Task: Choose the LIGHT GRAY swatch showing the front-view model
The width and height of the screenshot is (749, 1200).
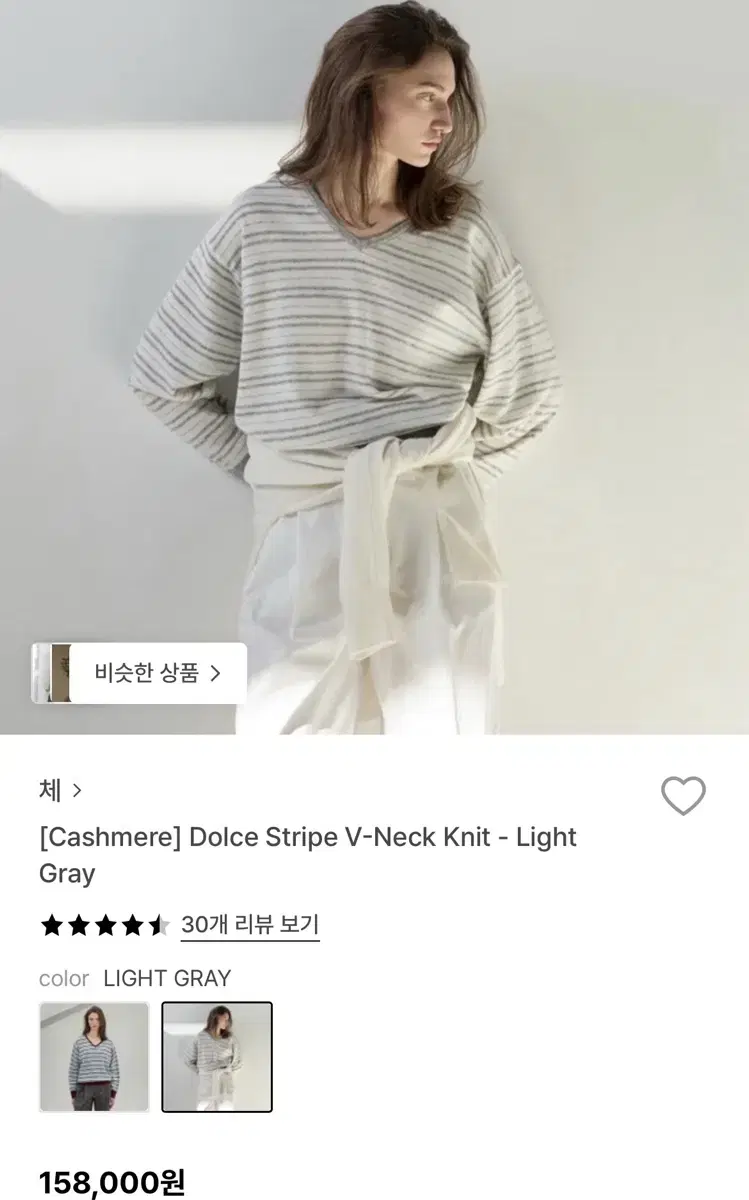Action: pos(93,1057)
